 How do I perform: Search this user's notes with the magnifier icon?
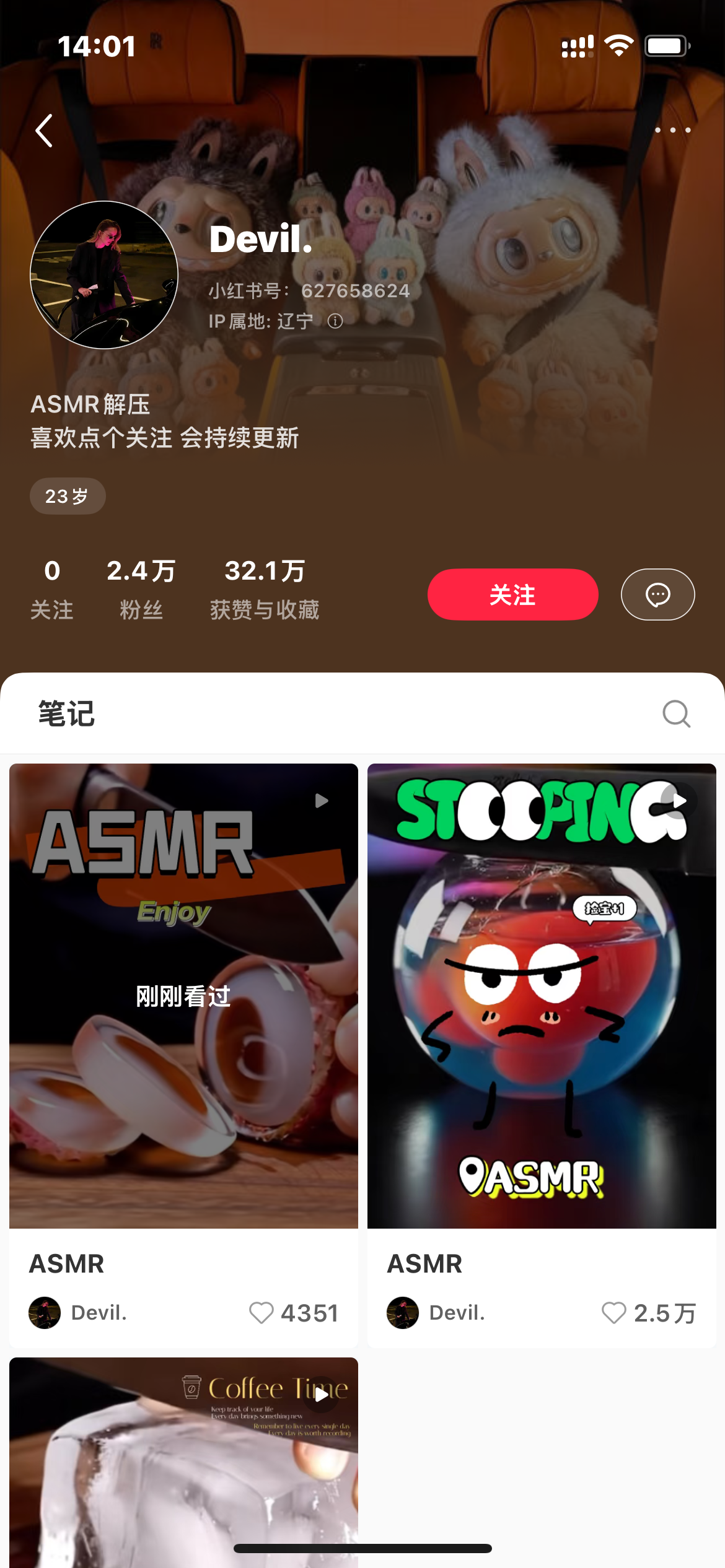point(676,713)
